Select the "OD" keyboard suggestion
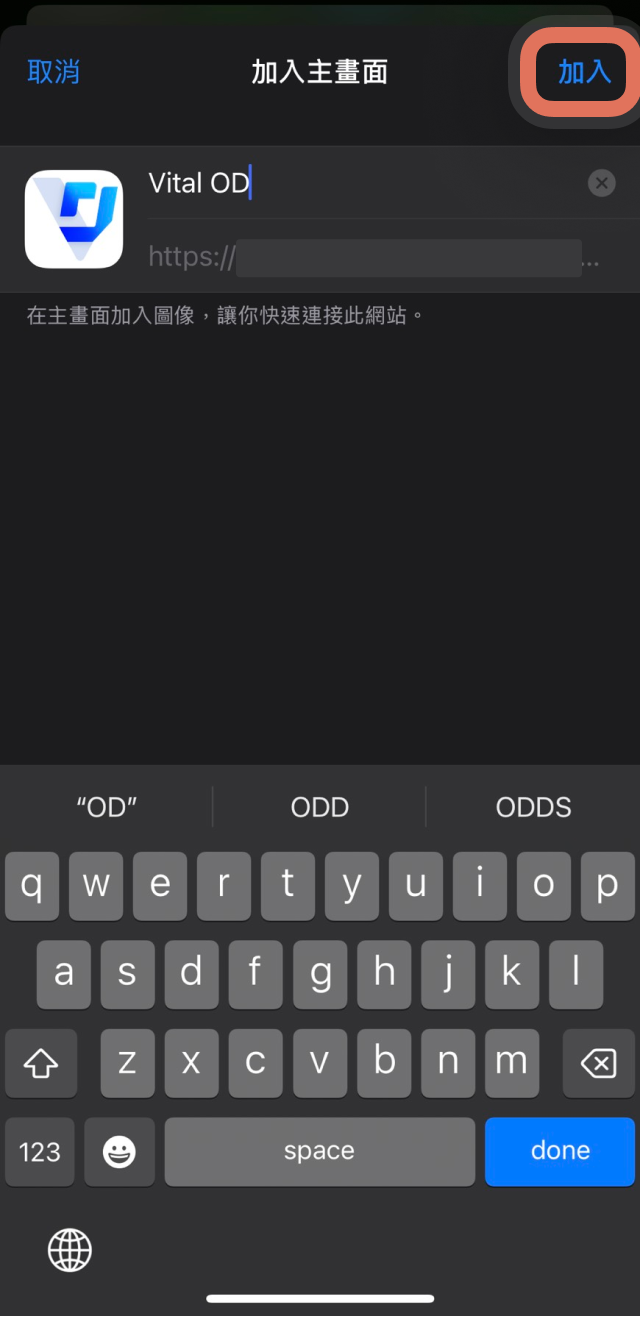The height and width of the screenshot is (1317, 640). pyautogui.click(x=107, y=807)
